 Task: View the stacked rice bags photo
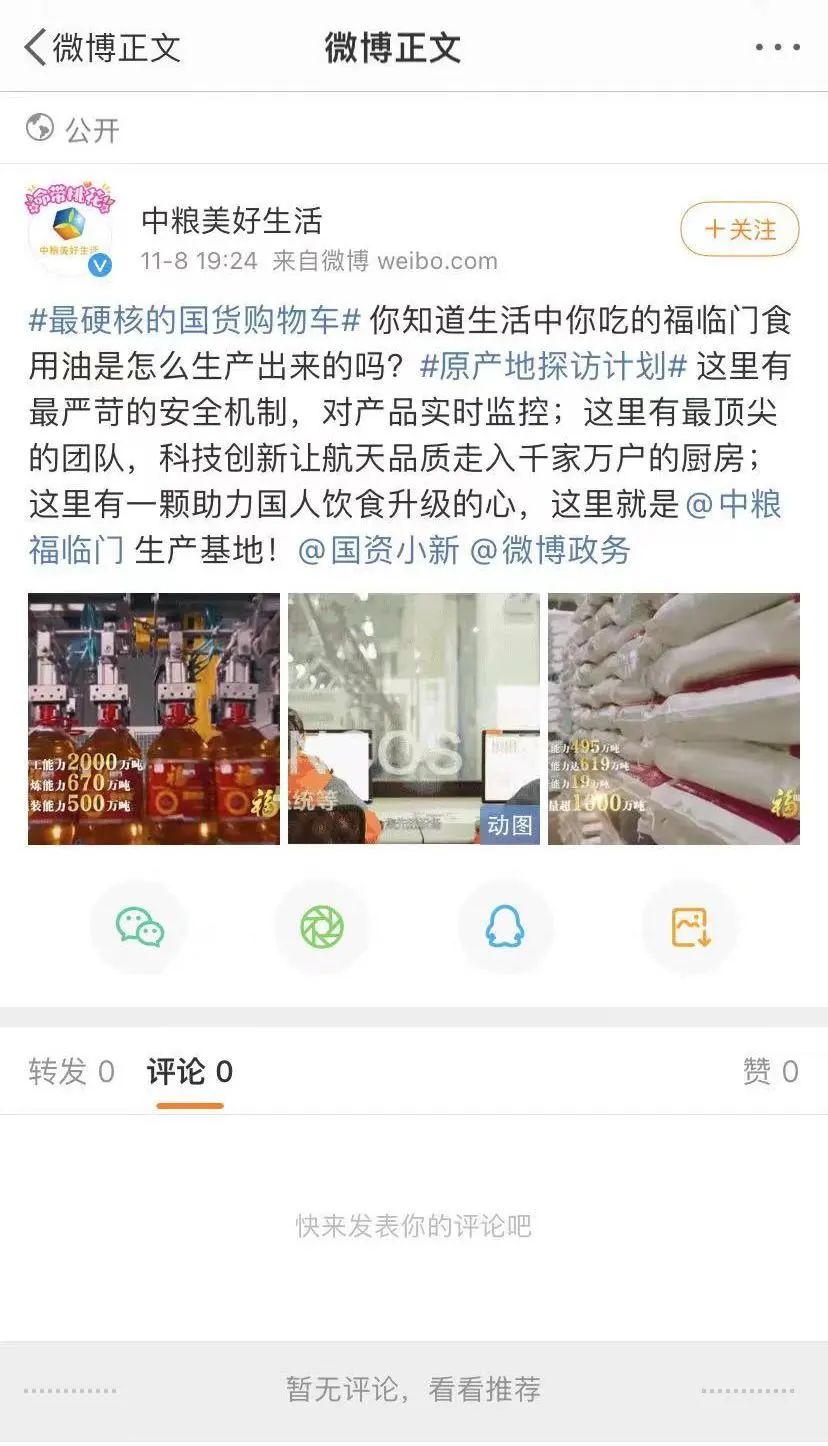tap(674, 719)
